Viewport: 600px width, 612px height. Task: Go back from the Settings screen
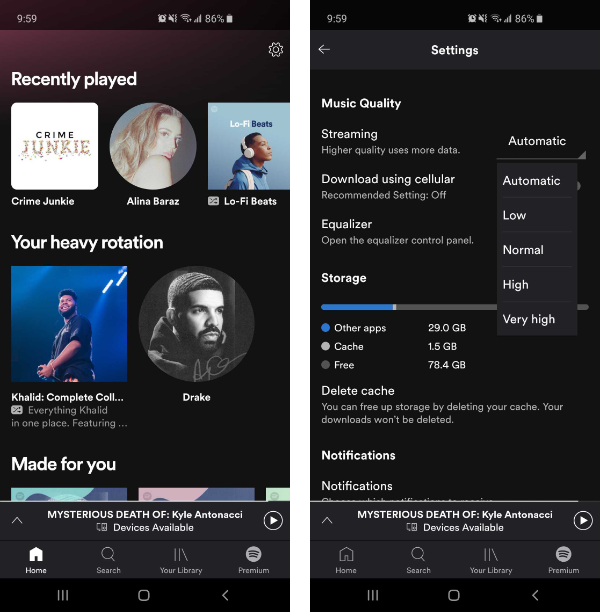[x=324, y=50]
